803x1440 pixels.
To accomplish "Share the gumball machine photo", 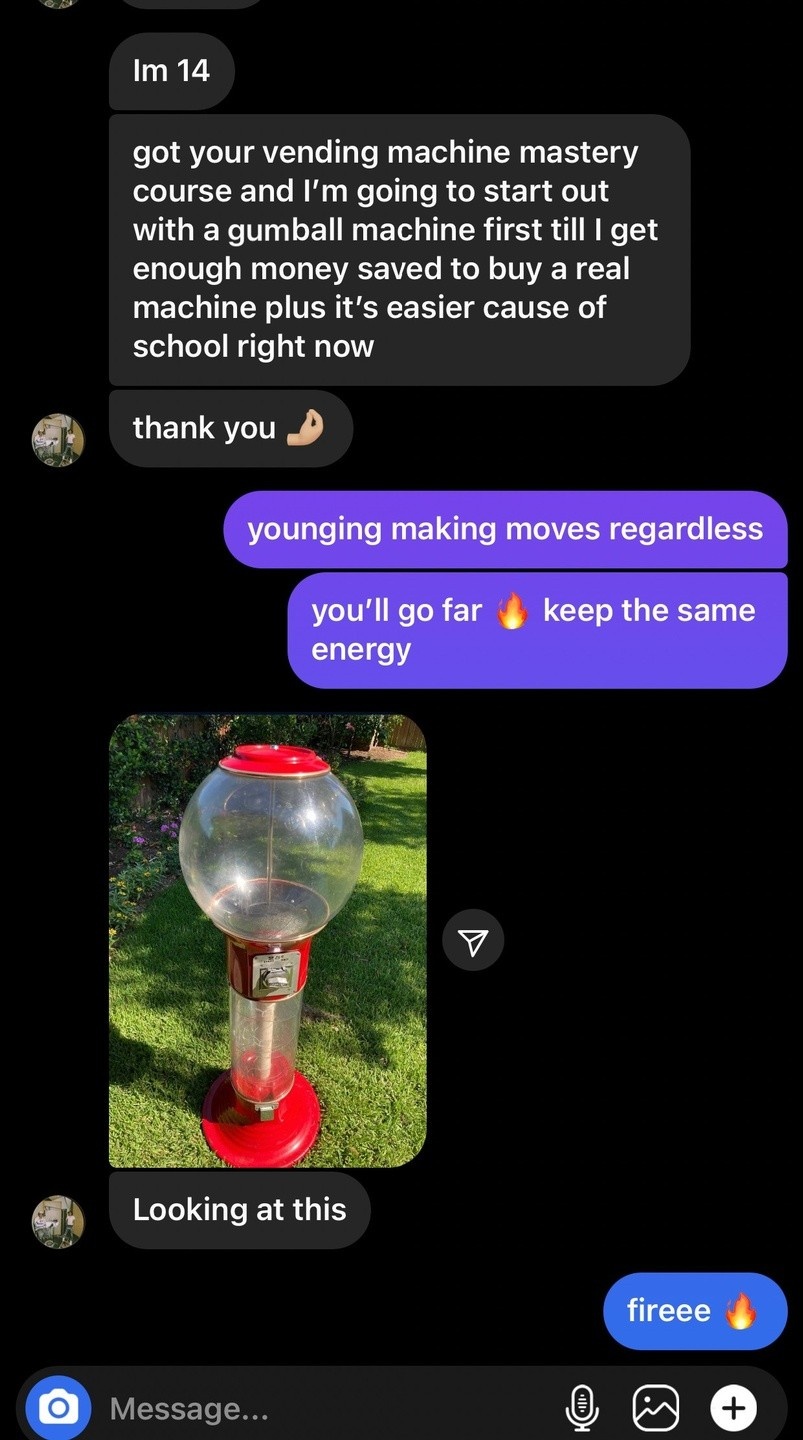I will (473, 940).
